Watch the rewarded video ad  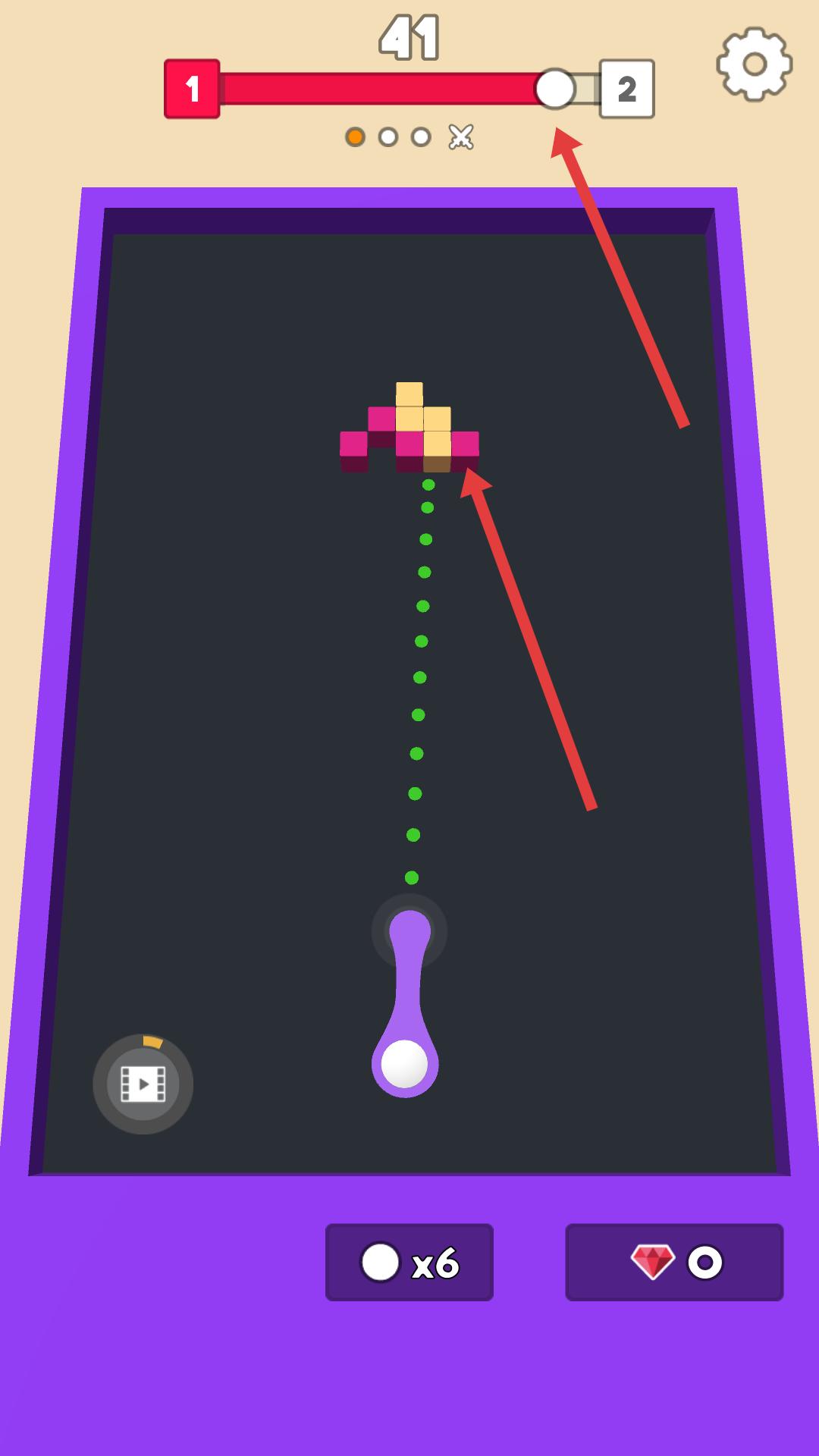click(143, 1084)
